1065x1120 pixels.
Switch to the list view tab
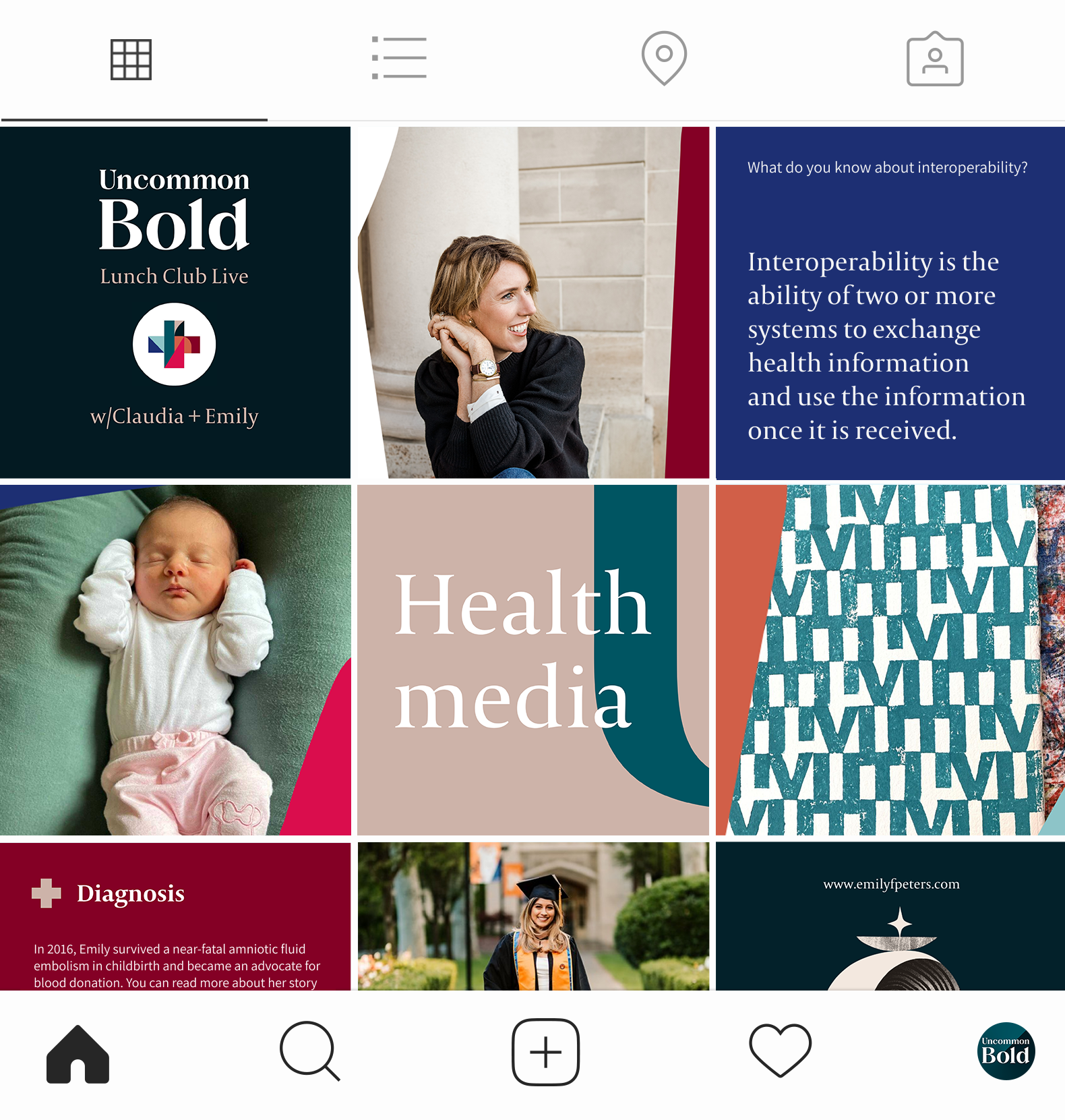399,58
